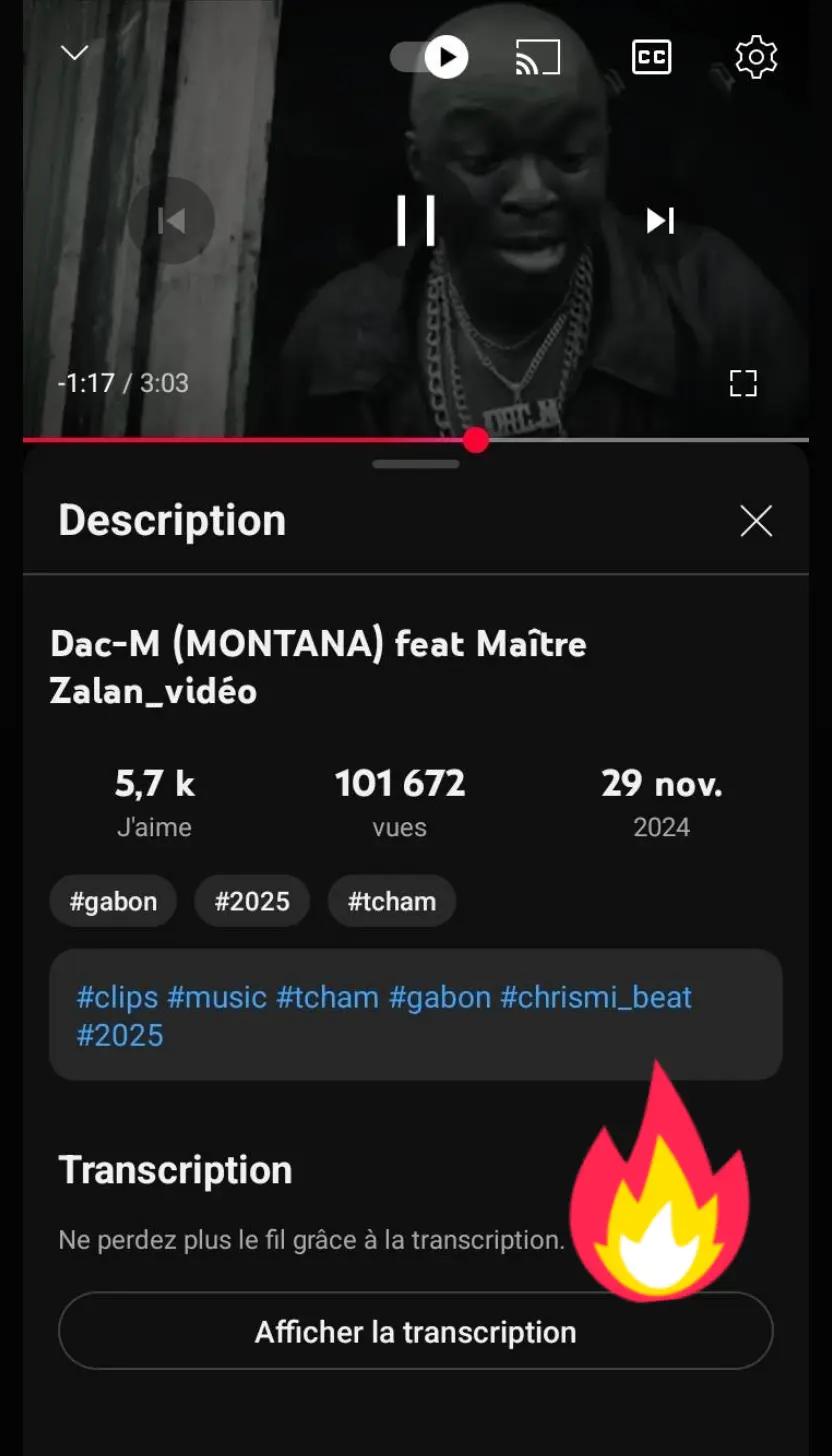Enter fullscreen mode
The width and height of the screenshot is (832, 1456).
point(743,383)
